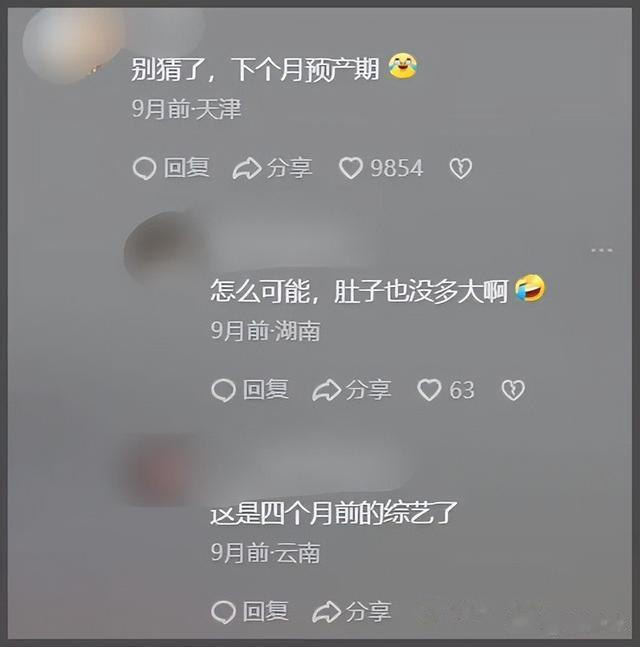This screenshot has height=647, width=640.
Task: Reply to the 下个月预产期 comment
Action: (171, 169)
